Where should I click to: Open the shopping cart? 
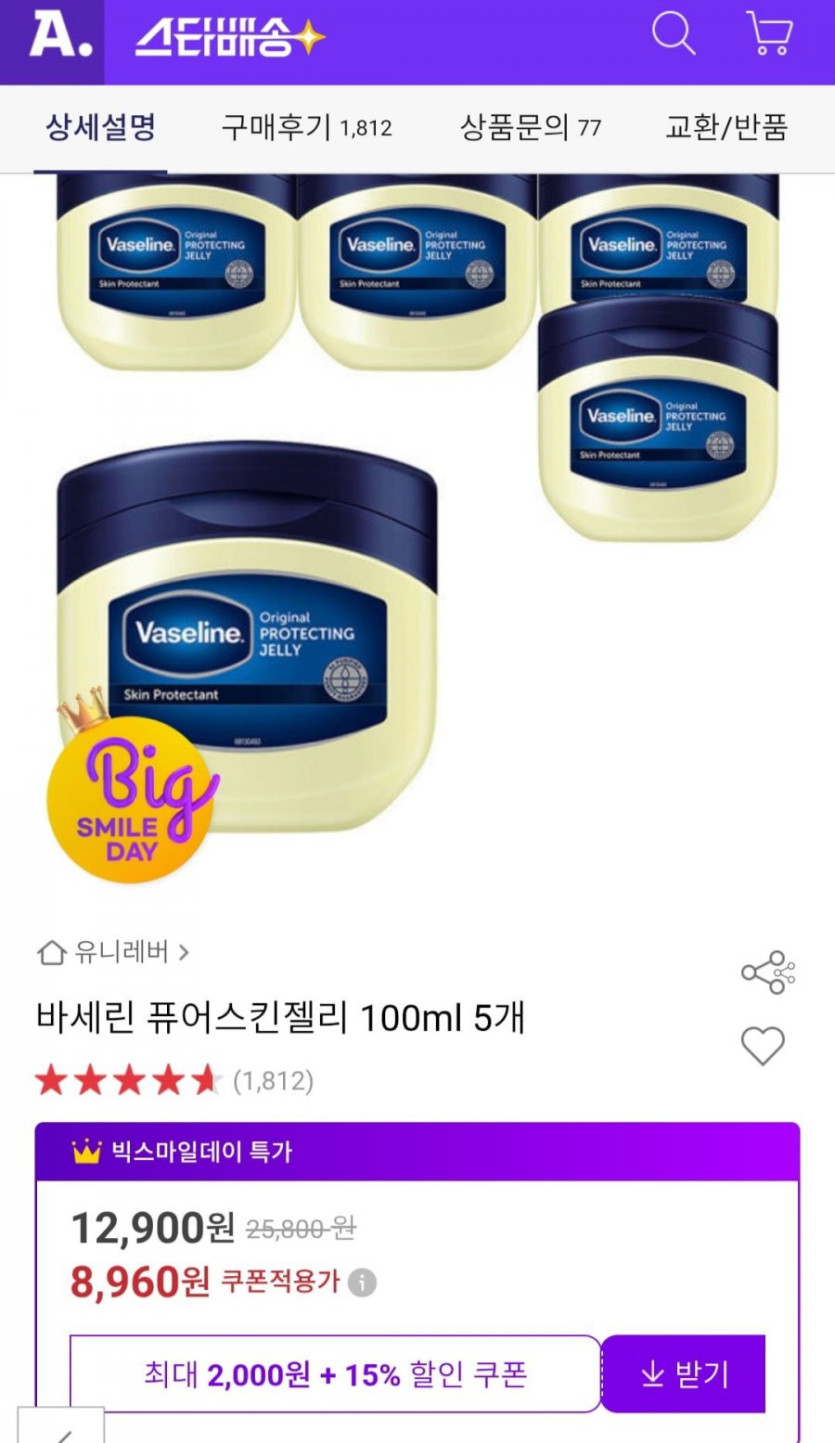click(769, 35)
